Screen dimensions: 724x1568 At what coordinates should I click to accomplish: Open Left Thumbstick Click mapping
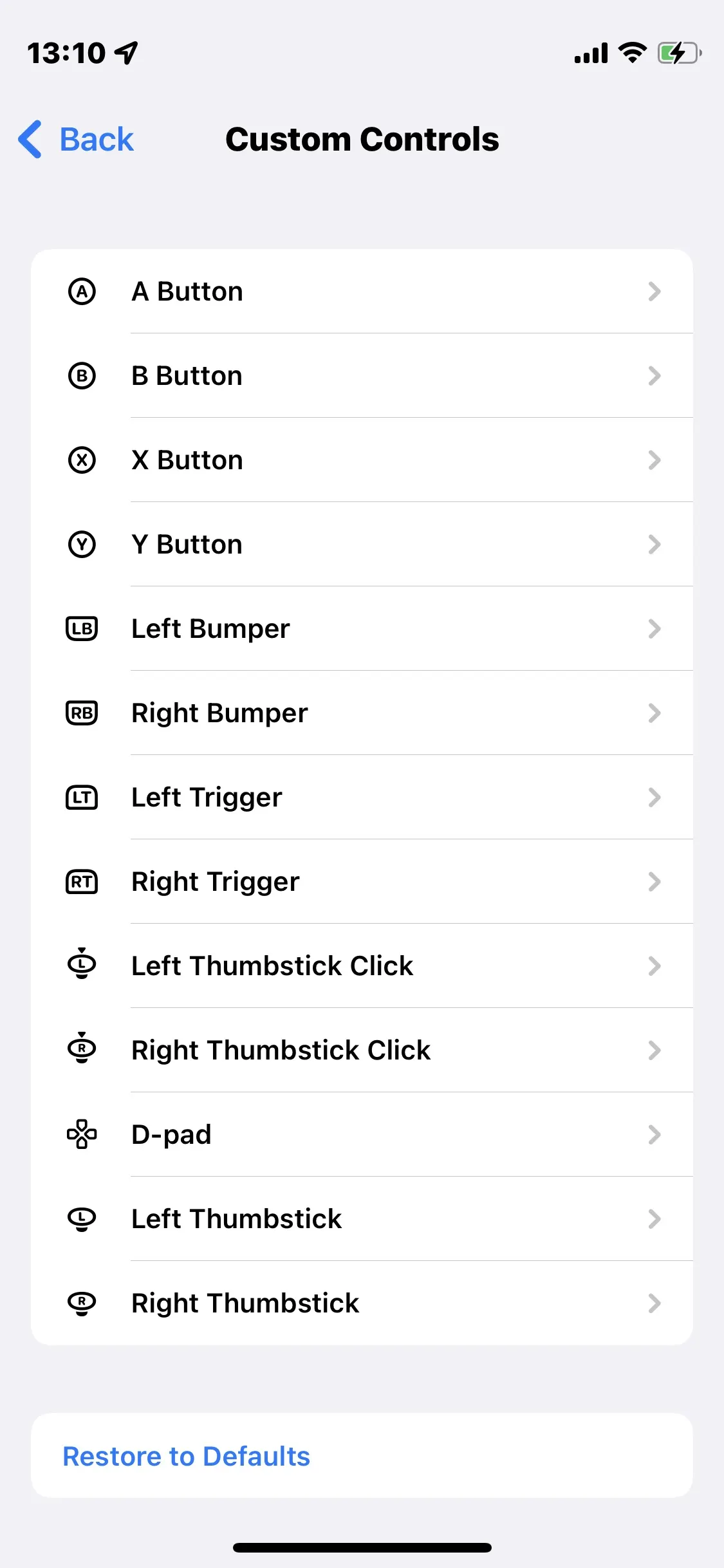(362, 966)
